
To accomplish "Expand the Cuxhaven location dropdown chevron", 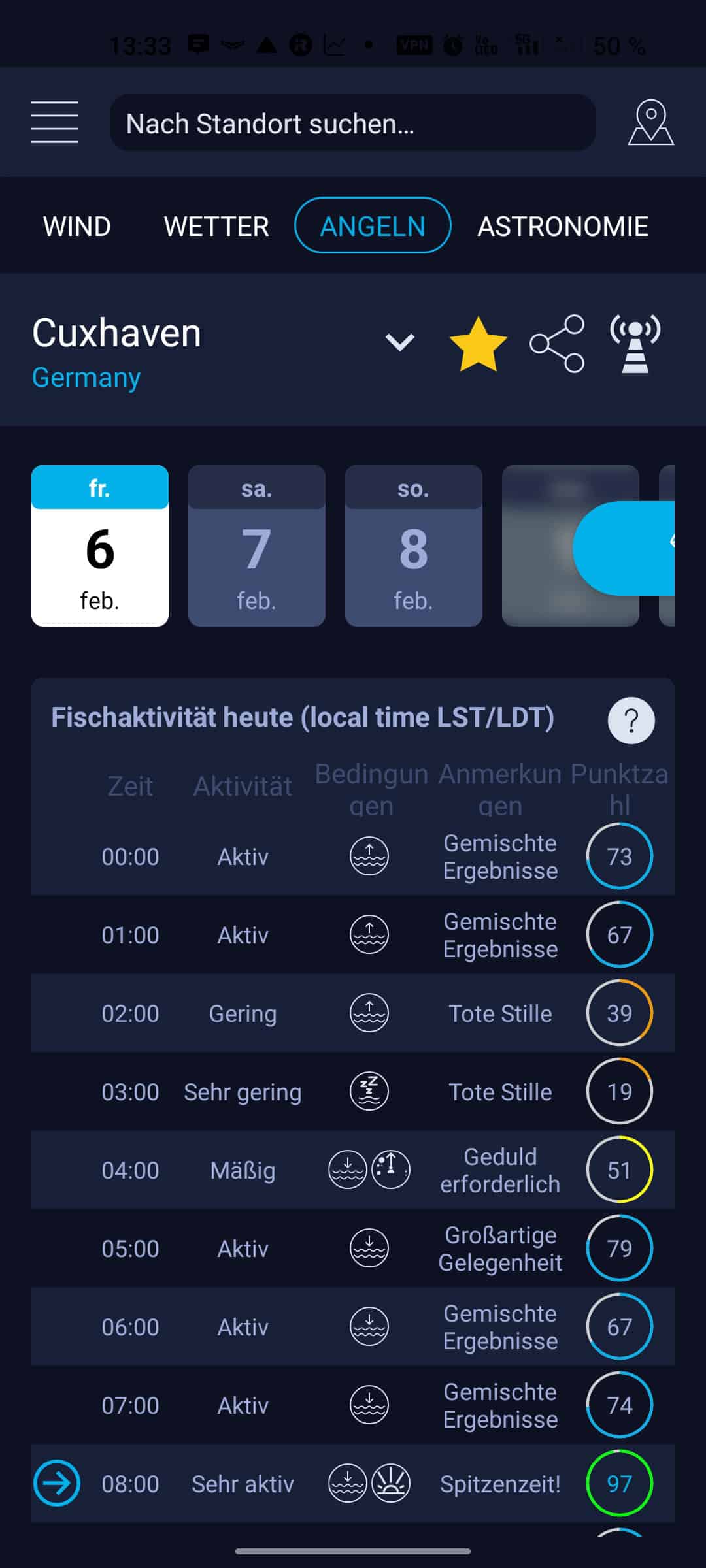I will 399,342.
